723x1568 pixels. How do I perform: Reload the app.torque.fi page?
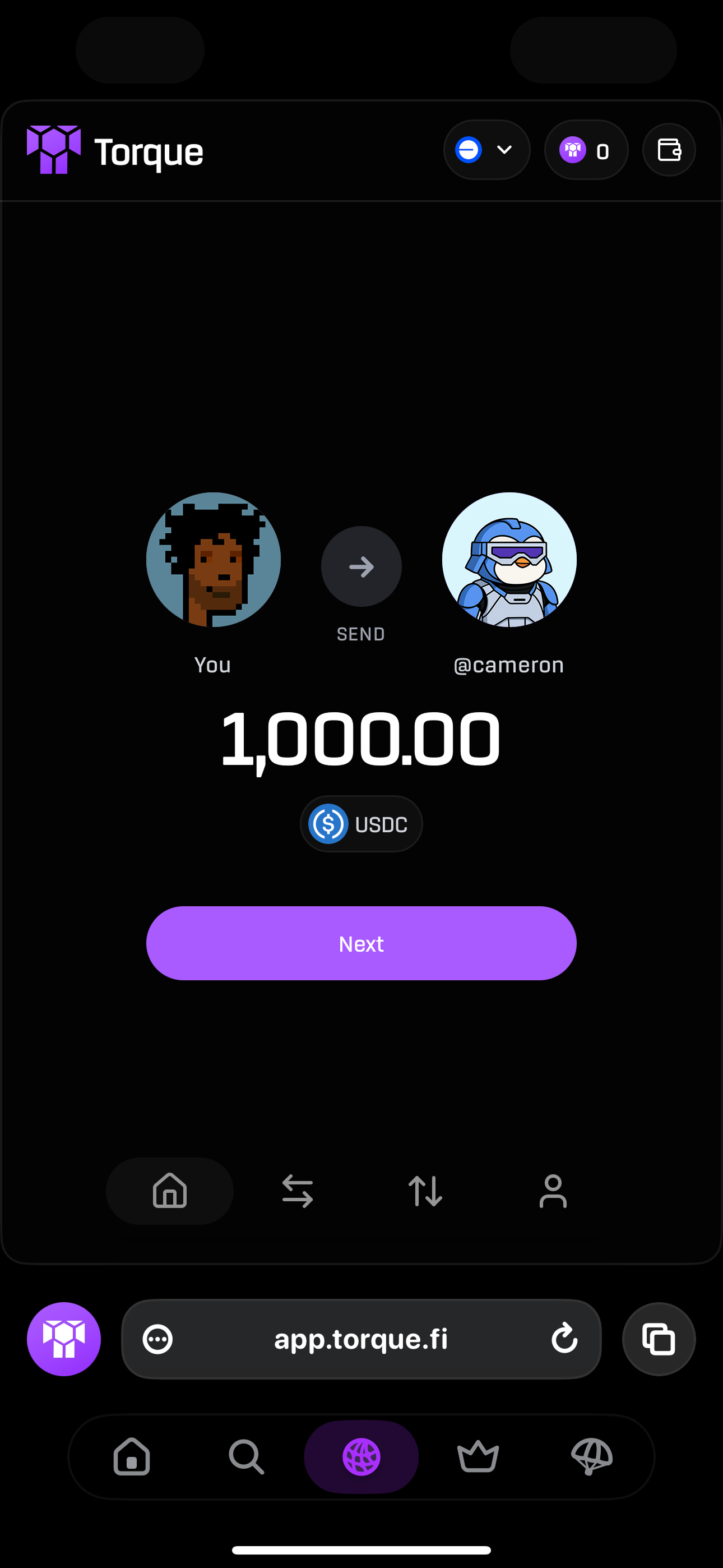pos(564,1339)
